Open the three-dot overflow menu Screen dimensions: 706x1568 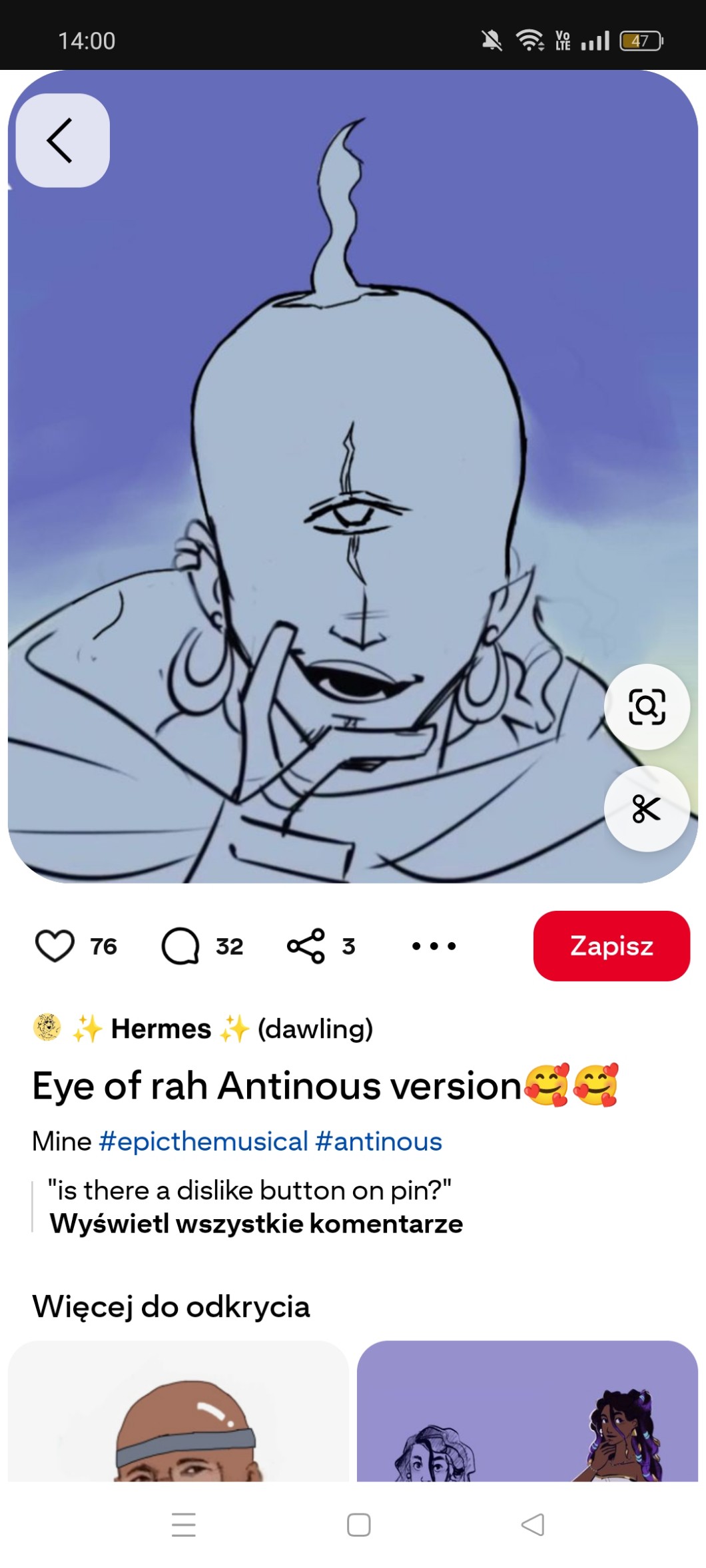click(x=434, y=946)
